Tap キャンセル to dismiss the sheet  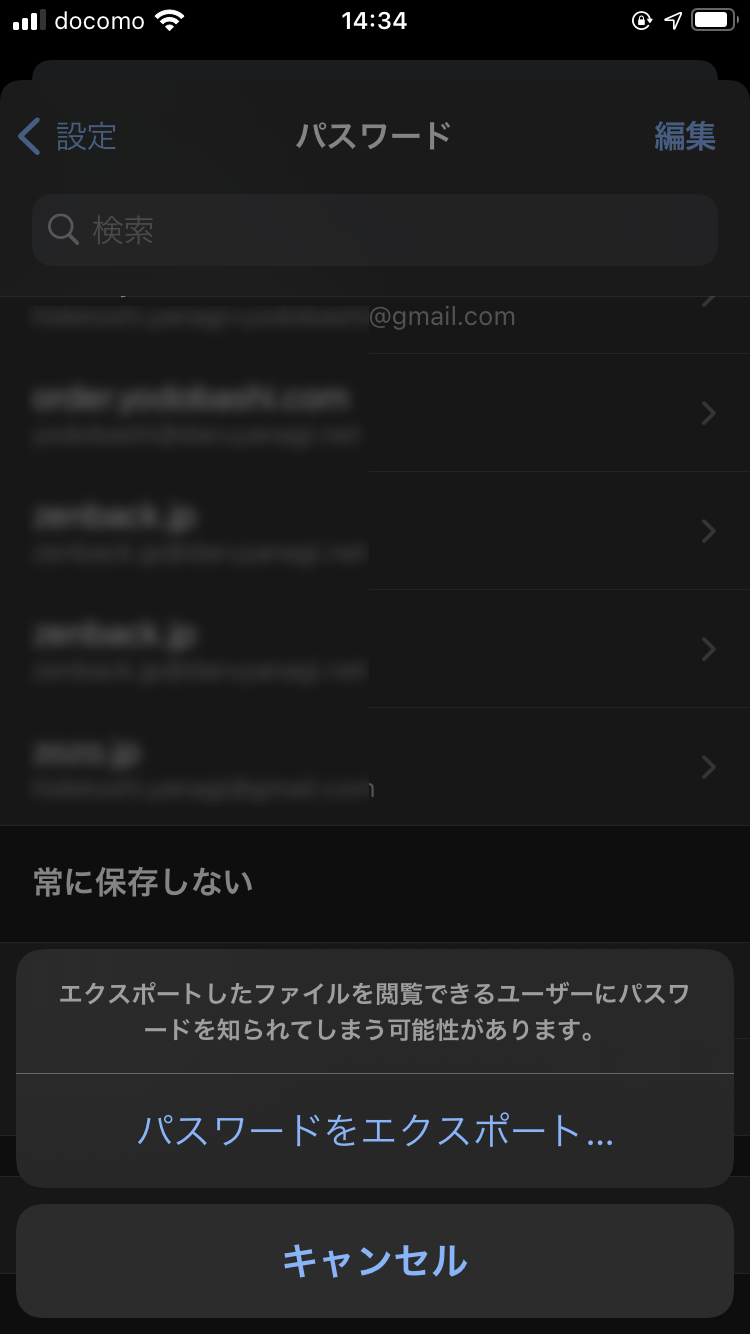point(374,1262)
